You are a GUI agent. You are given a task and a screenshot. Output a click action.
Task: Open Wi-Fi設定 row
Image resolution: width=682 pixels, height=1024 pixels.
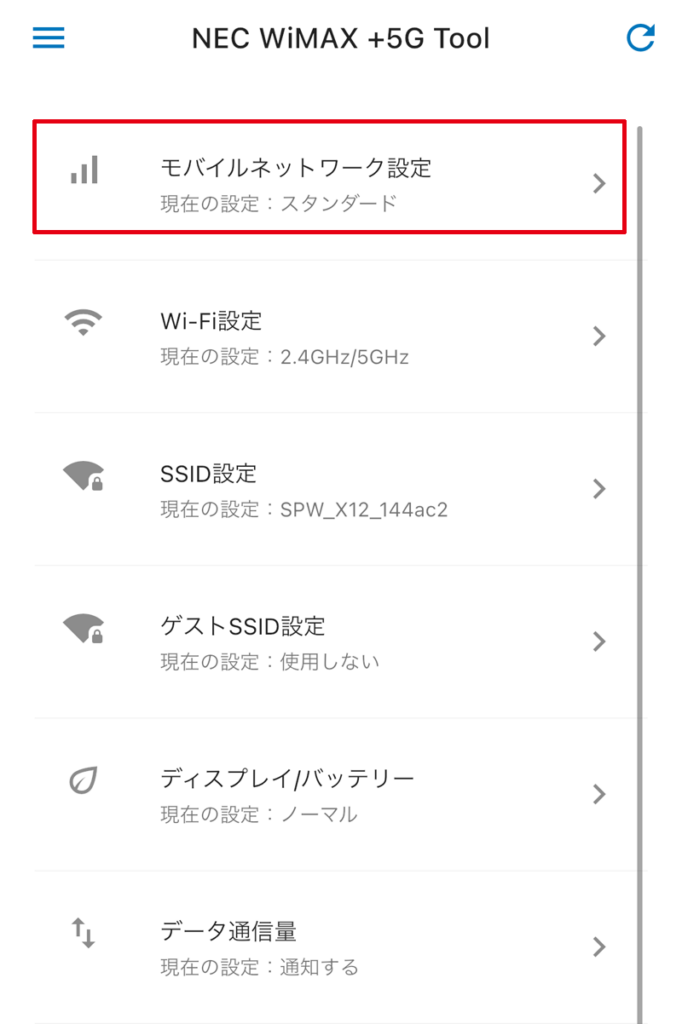pyautogui.click(x=330, y=337)
